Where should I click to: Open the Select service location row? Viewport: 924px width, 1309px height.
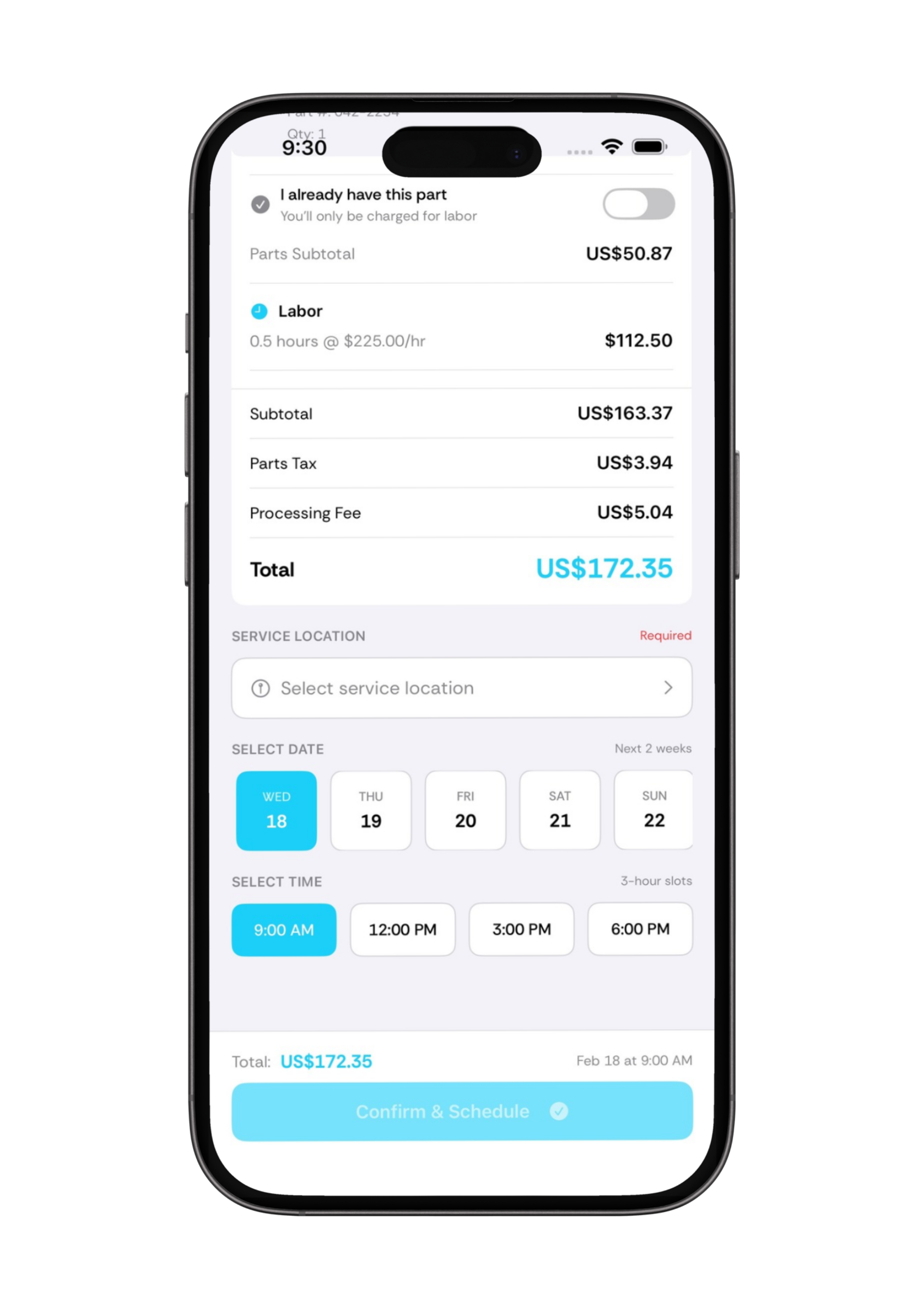tap(461, 688)
